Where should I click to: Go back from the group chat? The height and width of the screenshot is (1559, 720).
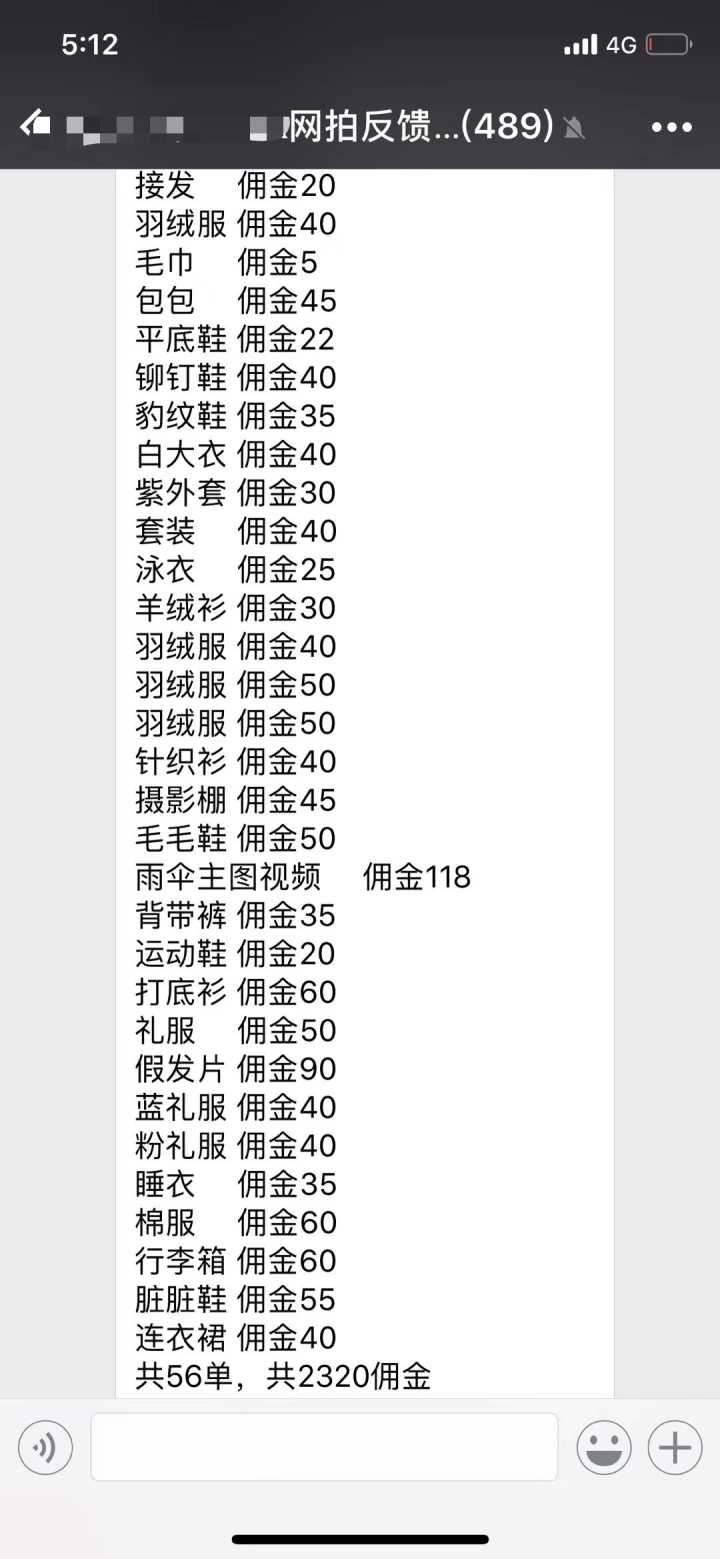(35, 125)
